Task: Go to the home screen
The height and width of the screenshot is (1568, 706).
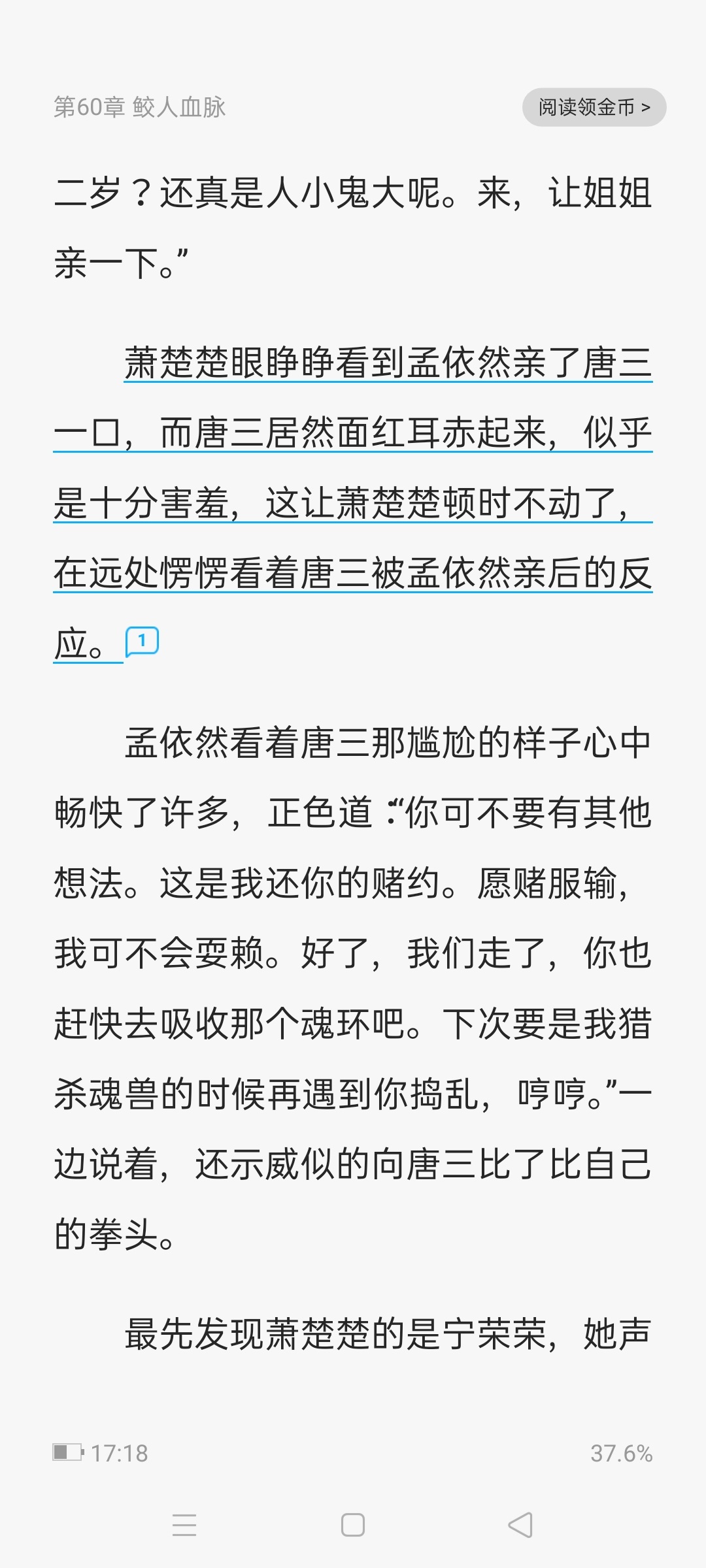Action: click(353, 1525)
